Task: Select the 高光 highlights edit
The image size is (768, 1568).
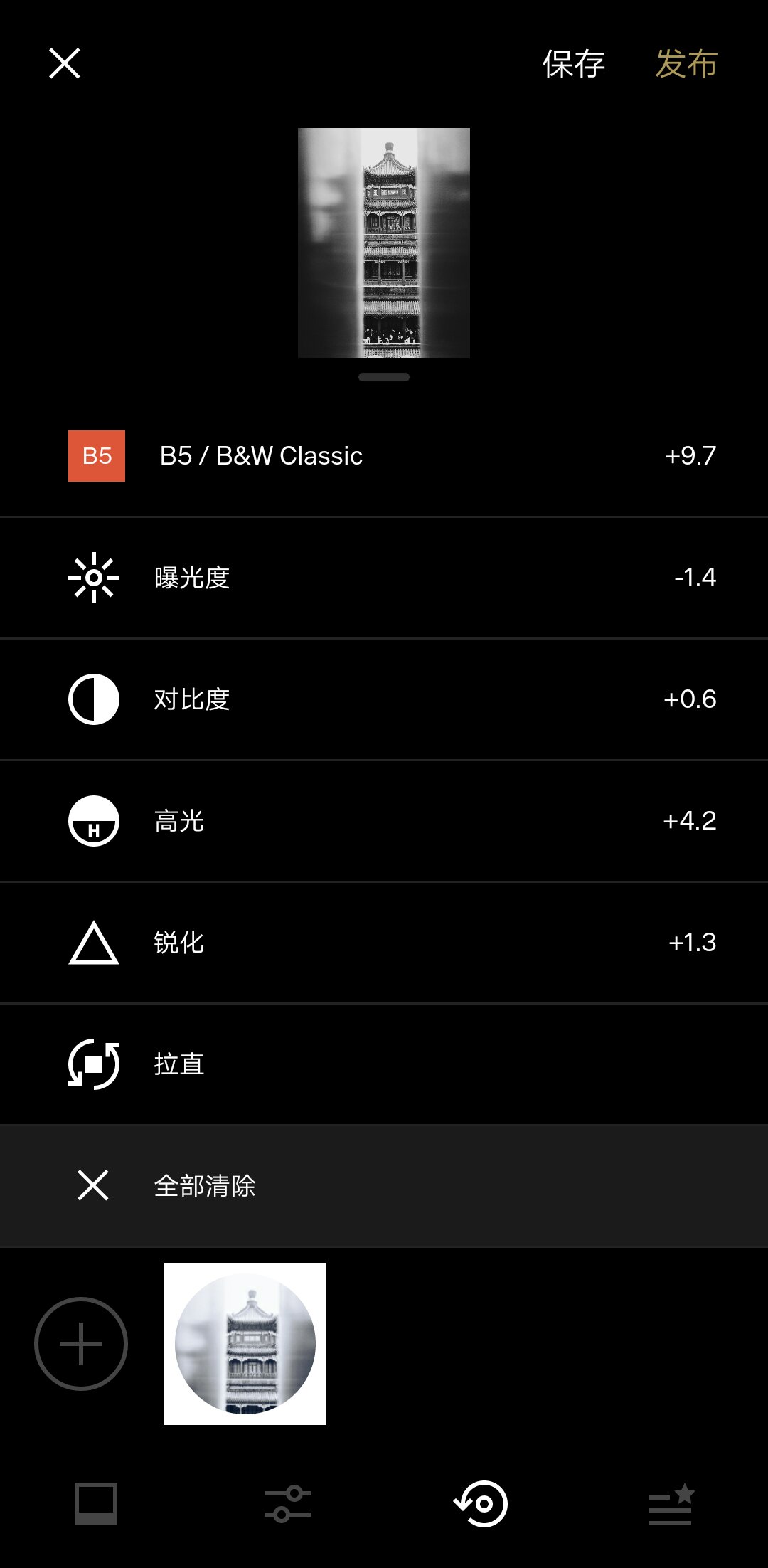Action: (x=384, y=821)
